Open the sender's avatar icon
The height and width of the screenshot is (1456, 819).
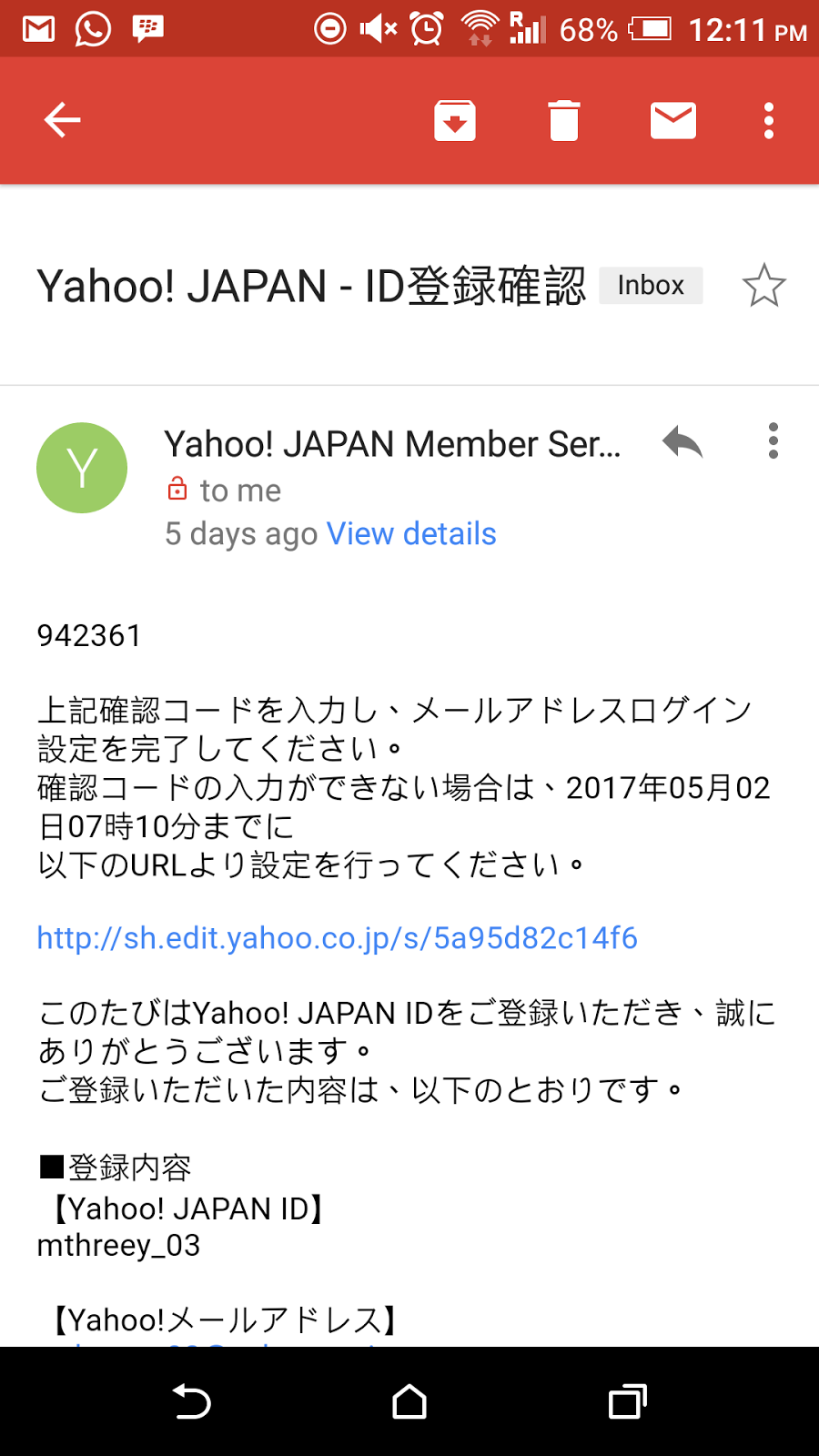(x=82, y=468)
